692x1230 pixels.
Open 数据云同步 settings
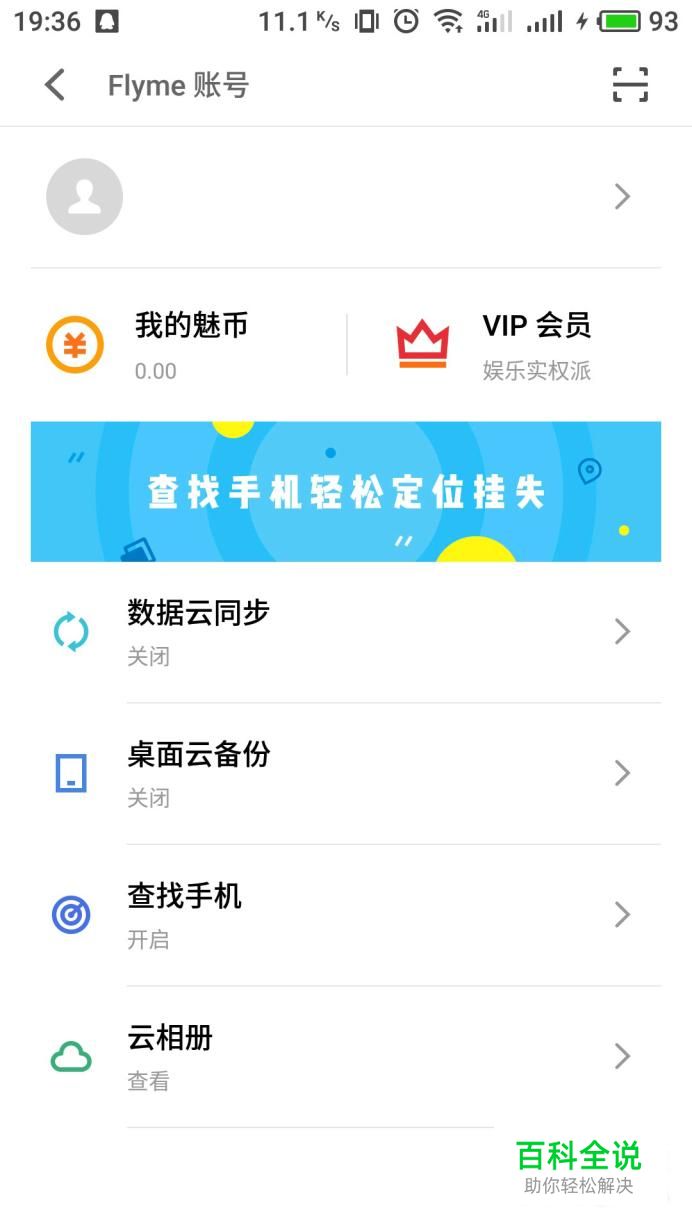click(x=345, y=632)
